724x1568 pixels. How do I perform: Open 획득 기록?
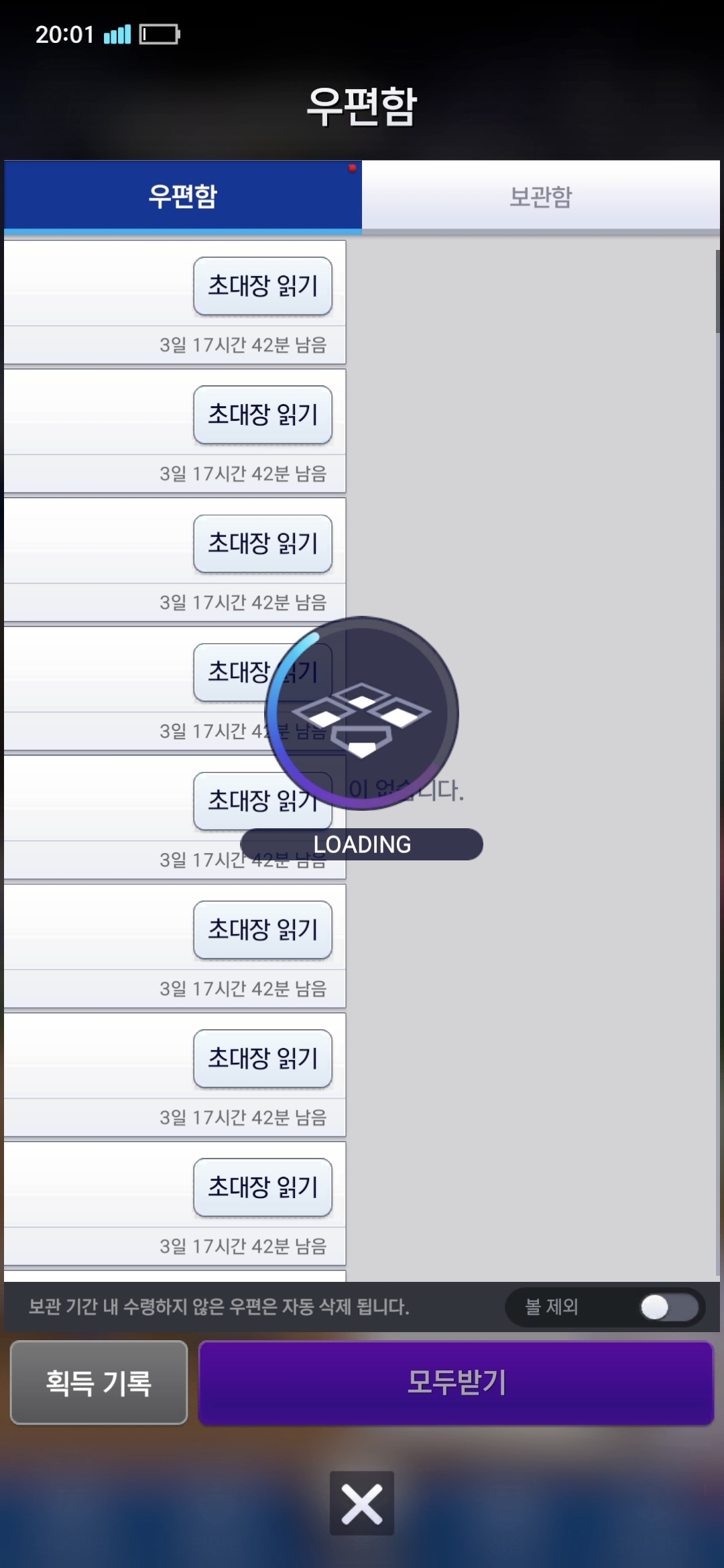(99, 1382)
